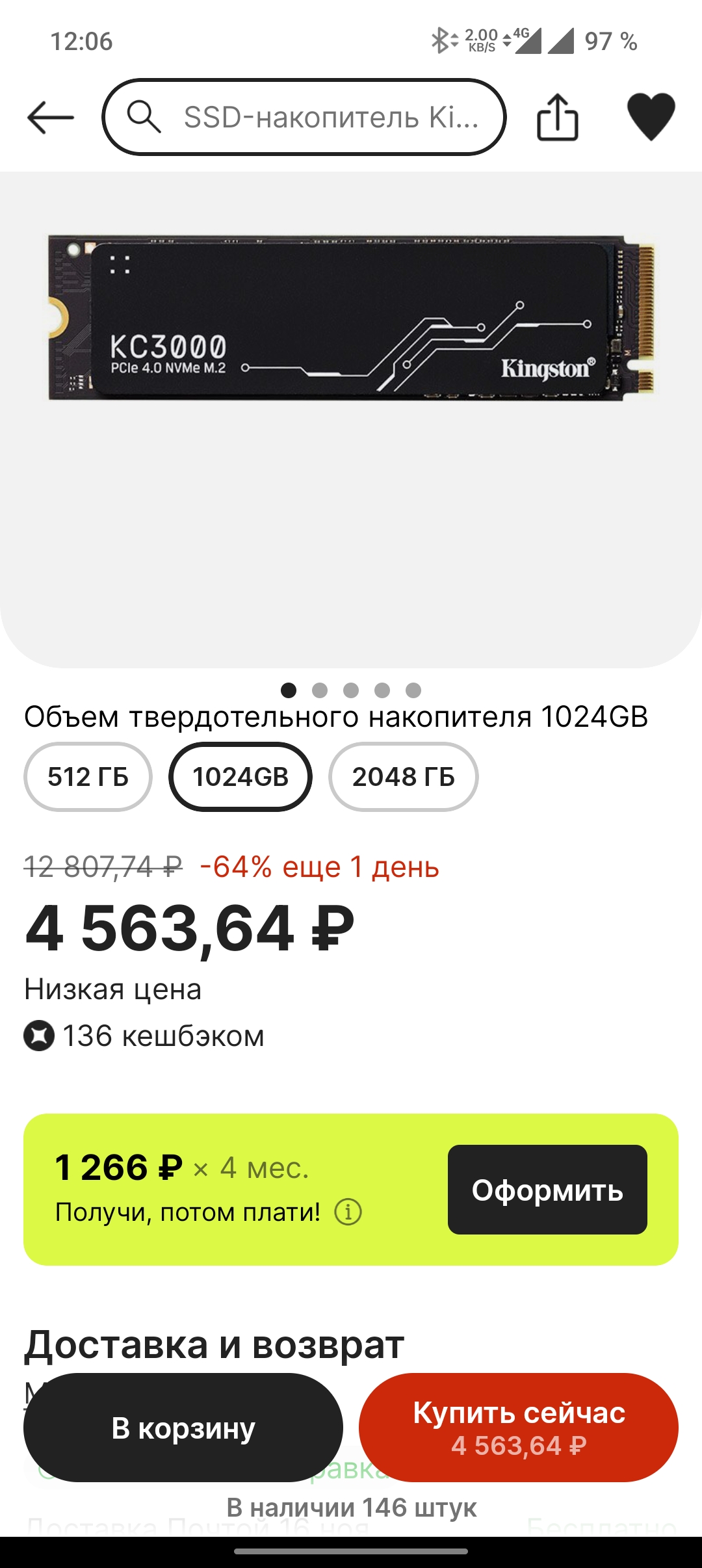Show info about Получи, потом плати

coord(348,1212)
